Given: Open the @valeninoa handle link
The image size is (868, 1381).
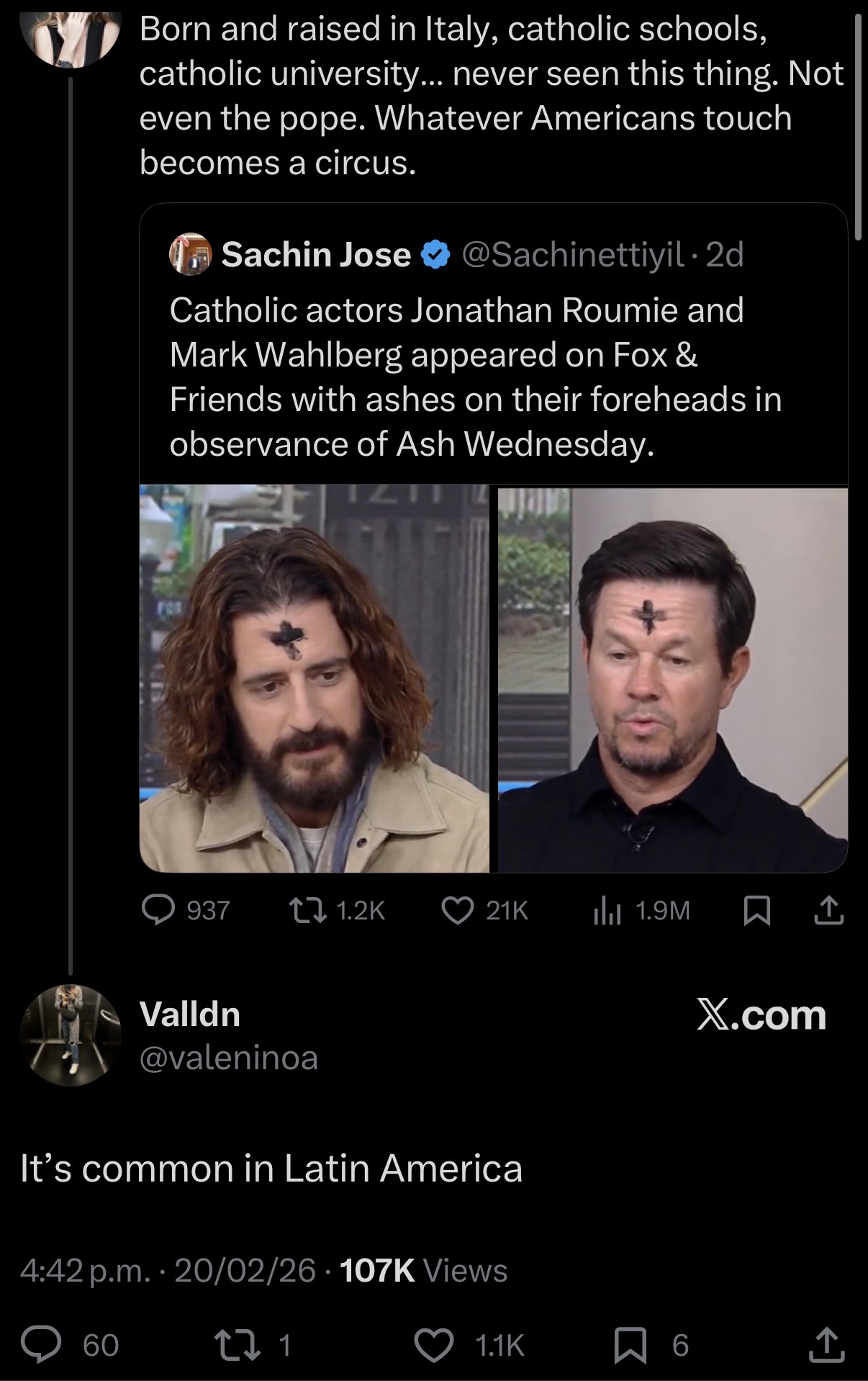Looking at the screenshot, I should point(228,1058).
